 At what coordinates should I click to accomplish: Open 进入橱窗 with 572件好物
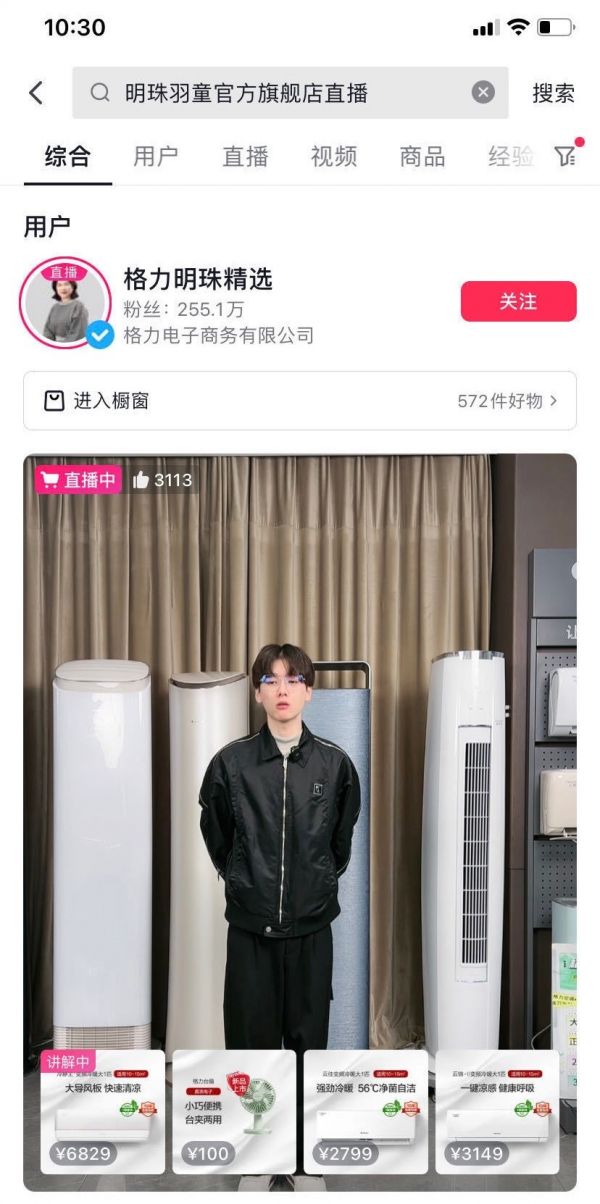pyautogui.click(x=300, y=401)
